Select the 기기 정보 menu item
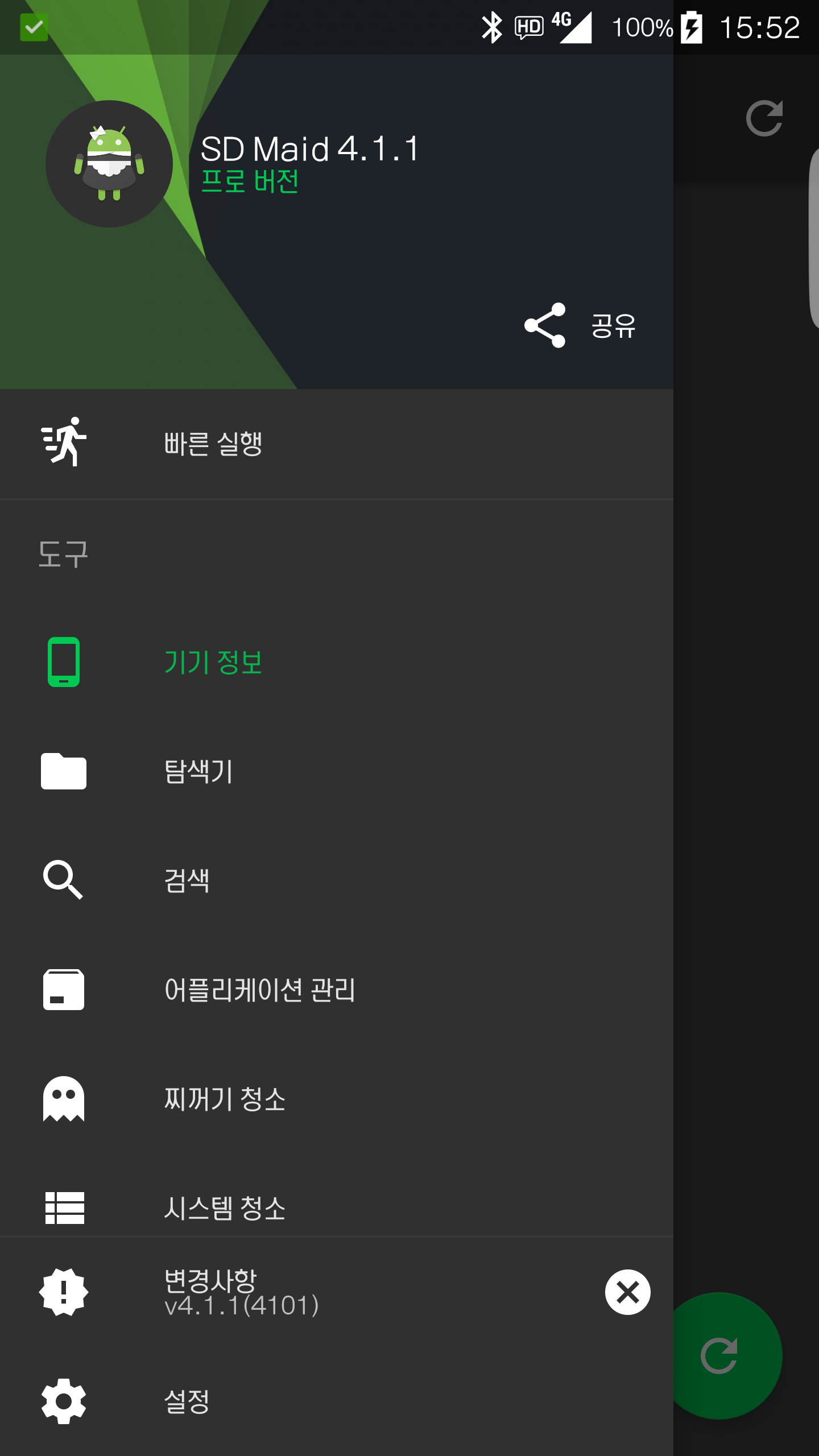The image size is (819, 1456). [213, 662]
